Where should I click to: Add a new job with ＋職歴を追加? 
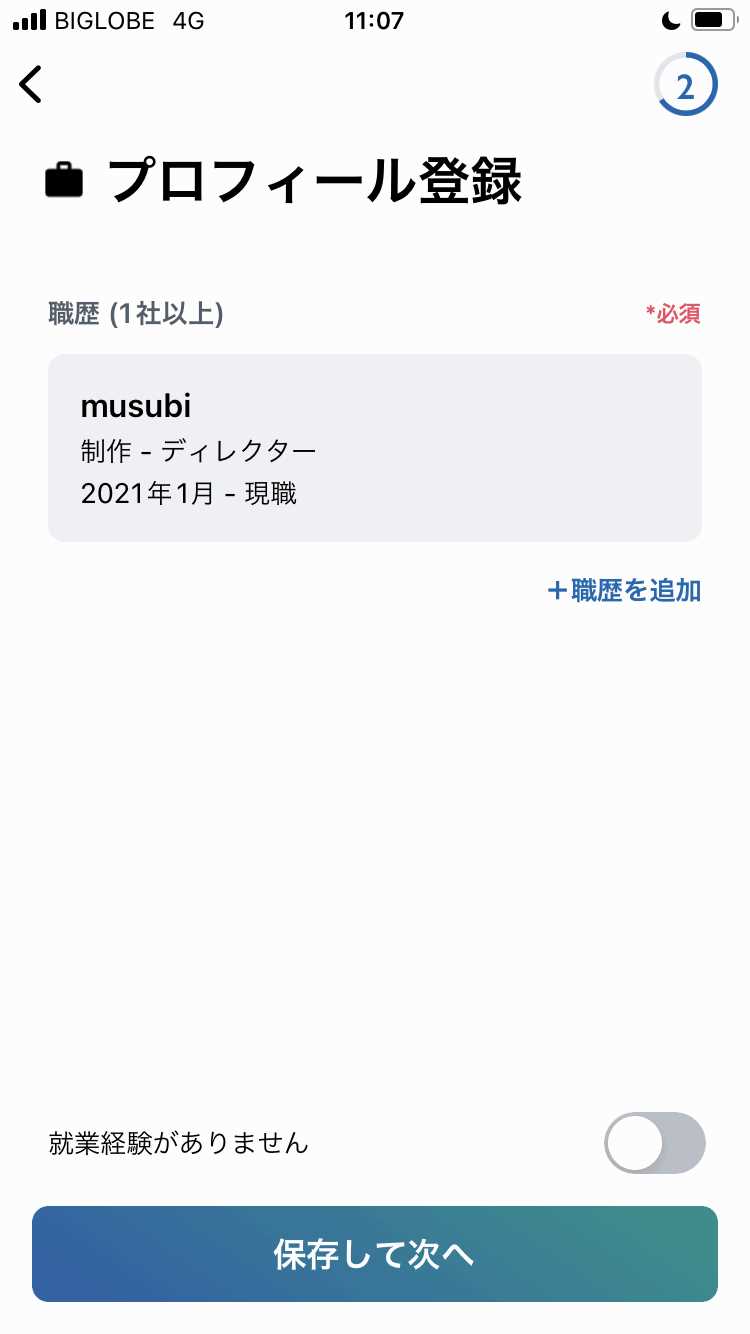pyautogui.click(x=624, y=591)
